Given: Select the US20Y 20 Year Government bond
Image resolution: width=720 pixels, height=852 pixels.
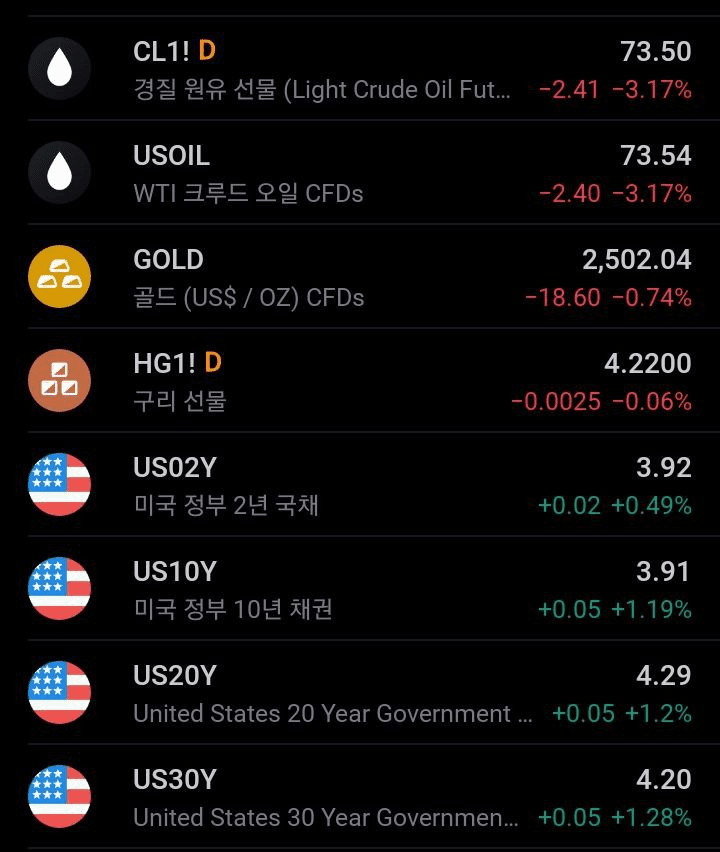Looking at the screenshot, I should point(360,693).
